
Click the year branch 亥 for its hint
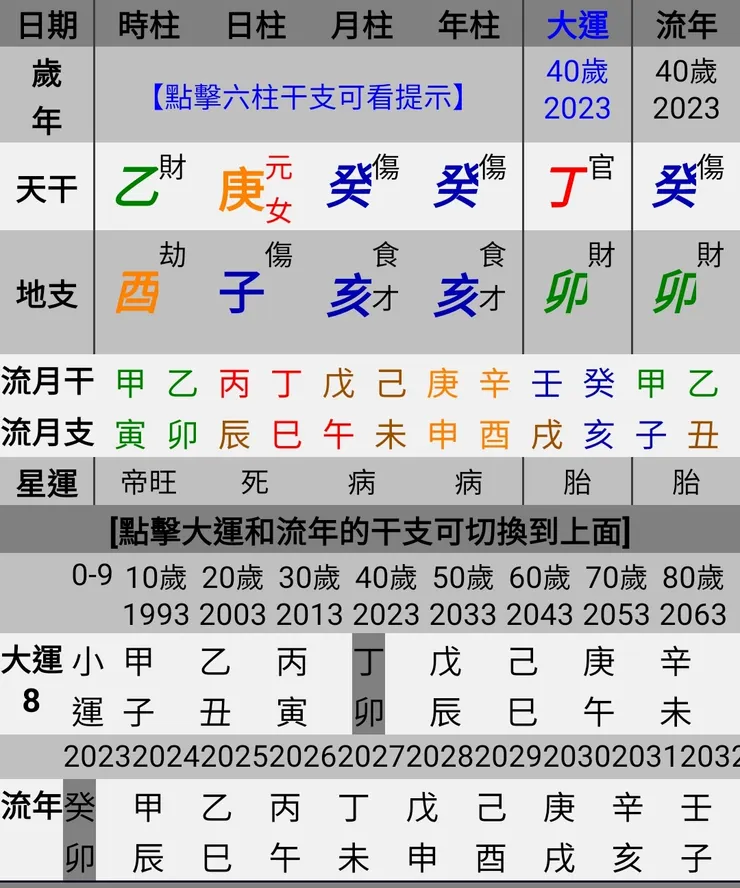[455, 290]
